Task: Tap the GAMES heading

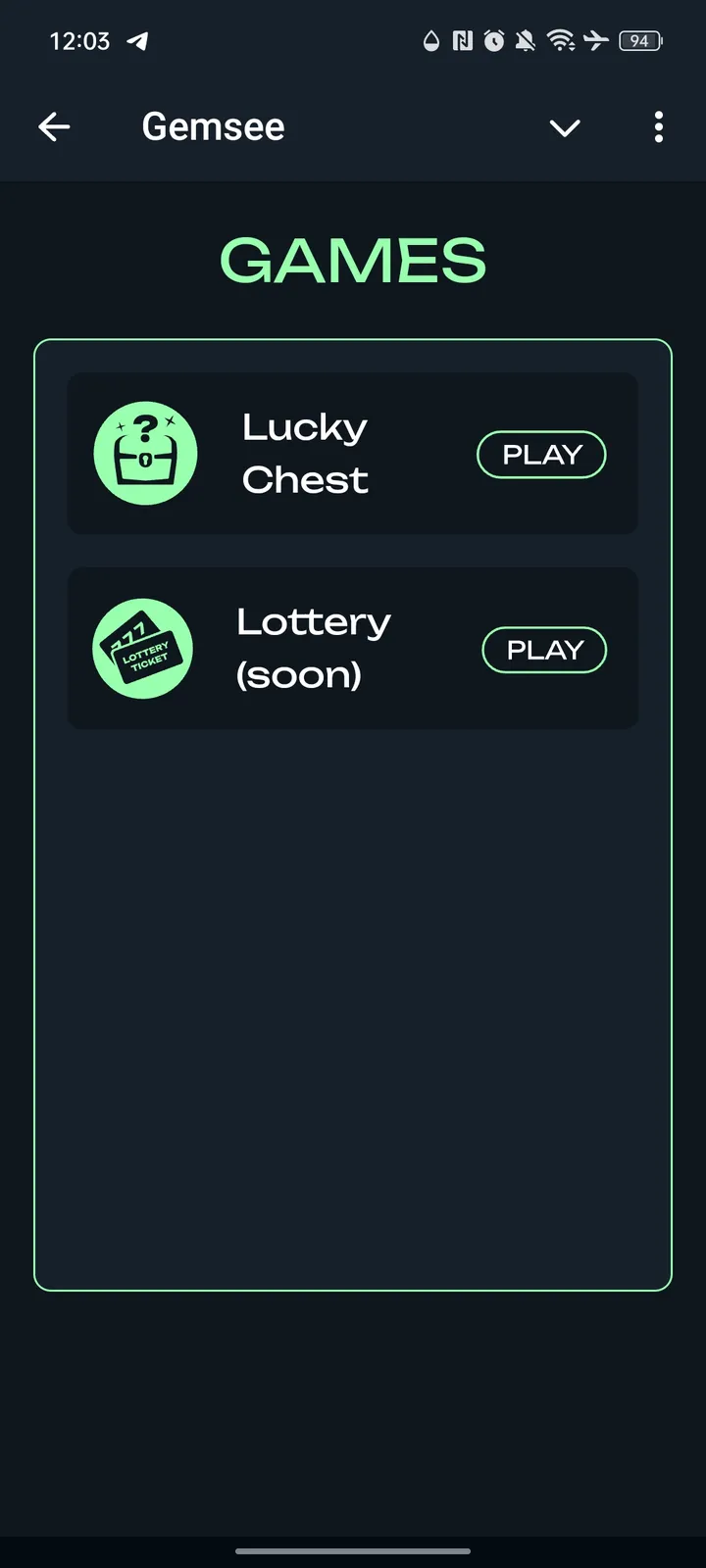Action: tap(352, 259)
